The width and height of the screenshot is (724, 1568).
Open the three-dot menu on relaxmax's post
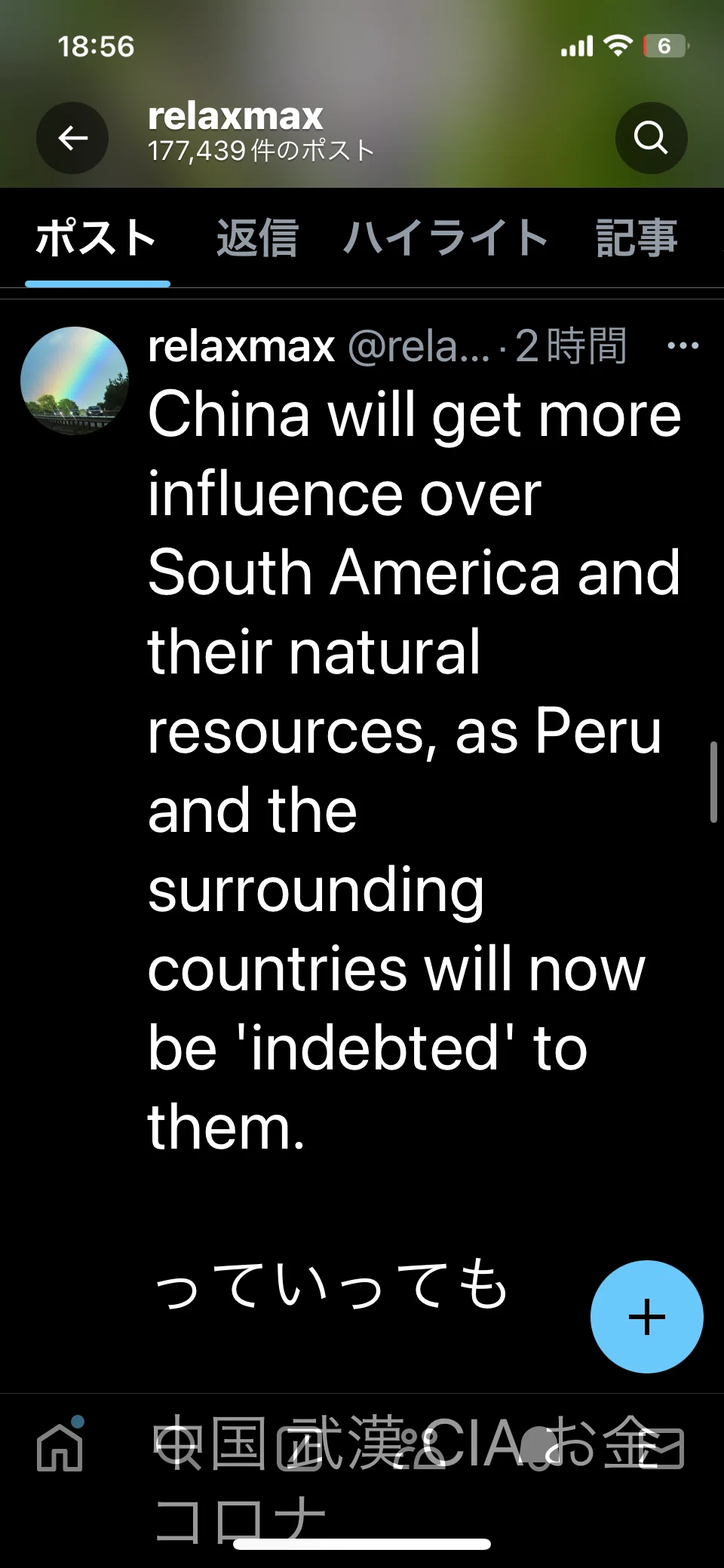683,345
